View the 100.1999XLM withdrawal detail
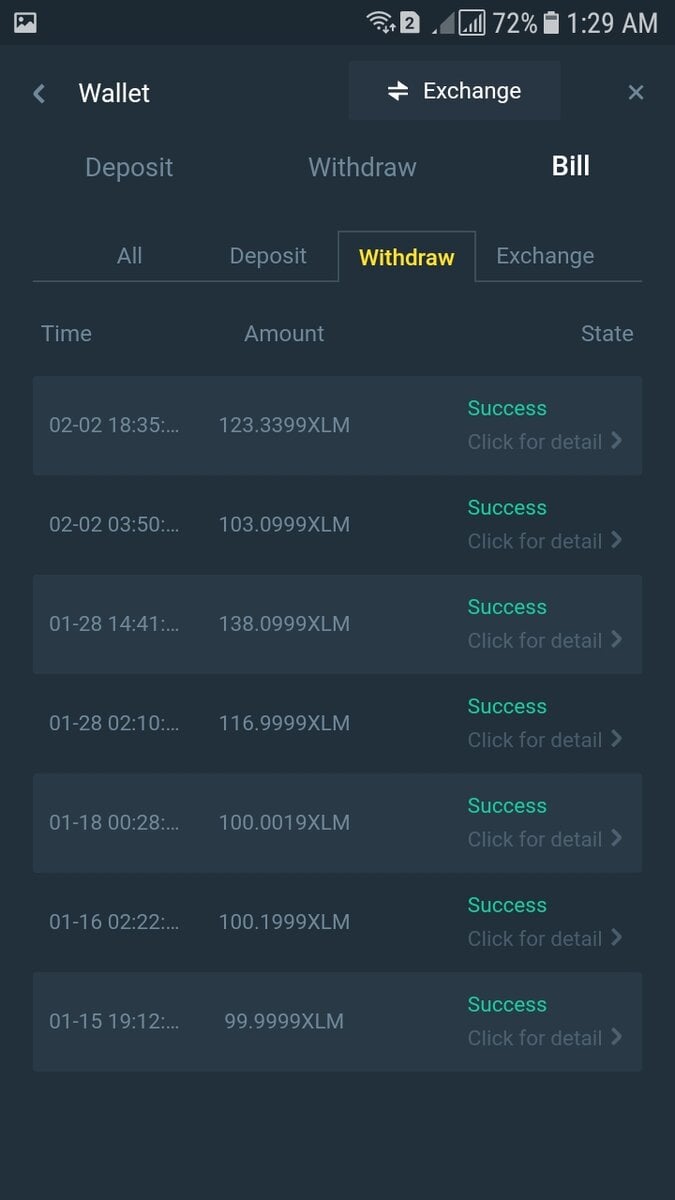This screenshot has height=1200, width=675. (x=544, y=938)
